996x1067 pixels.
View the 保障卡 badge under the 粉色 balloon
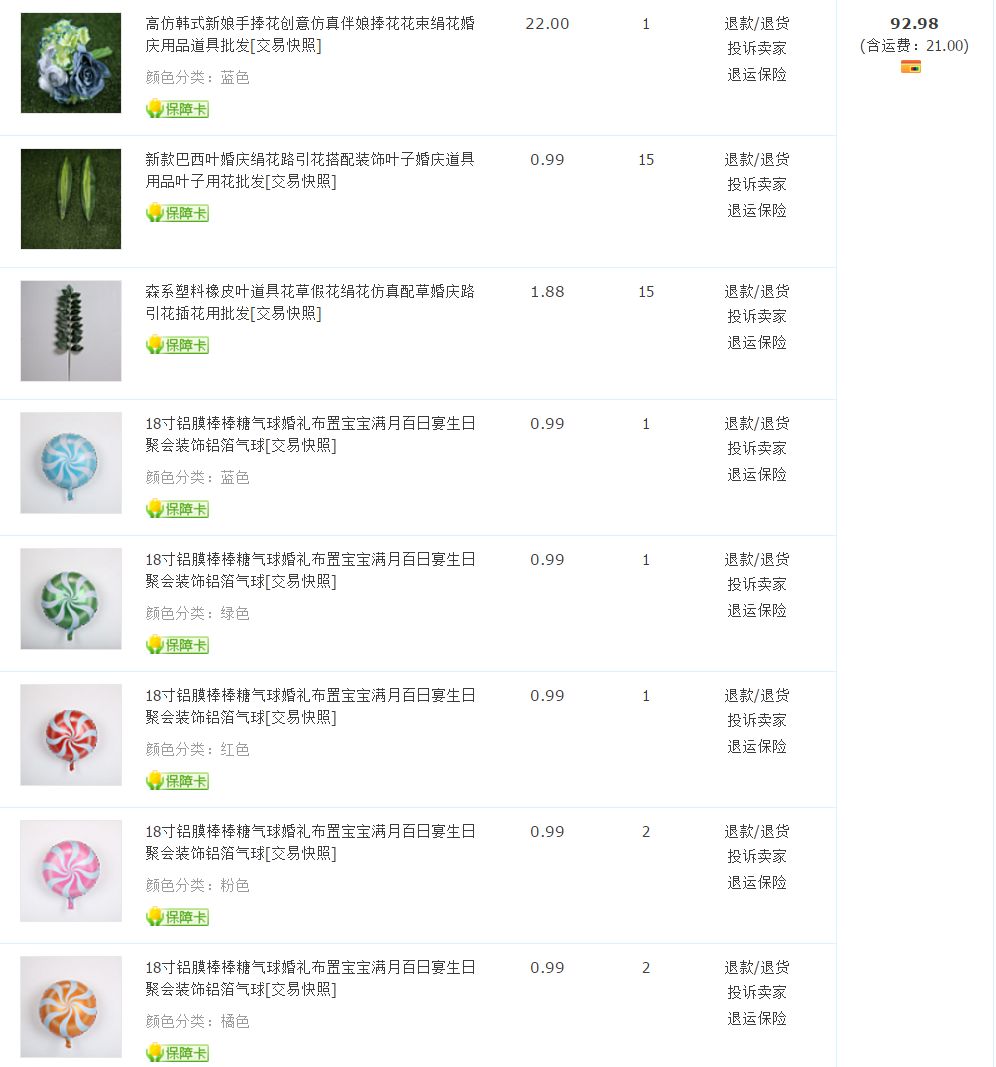pyautogui.click(x=178, y=917)
